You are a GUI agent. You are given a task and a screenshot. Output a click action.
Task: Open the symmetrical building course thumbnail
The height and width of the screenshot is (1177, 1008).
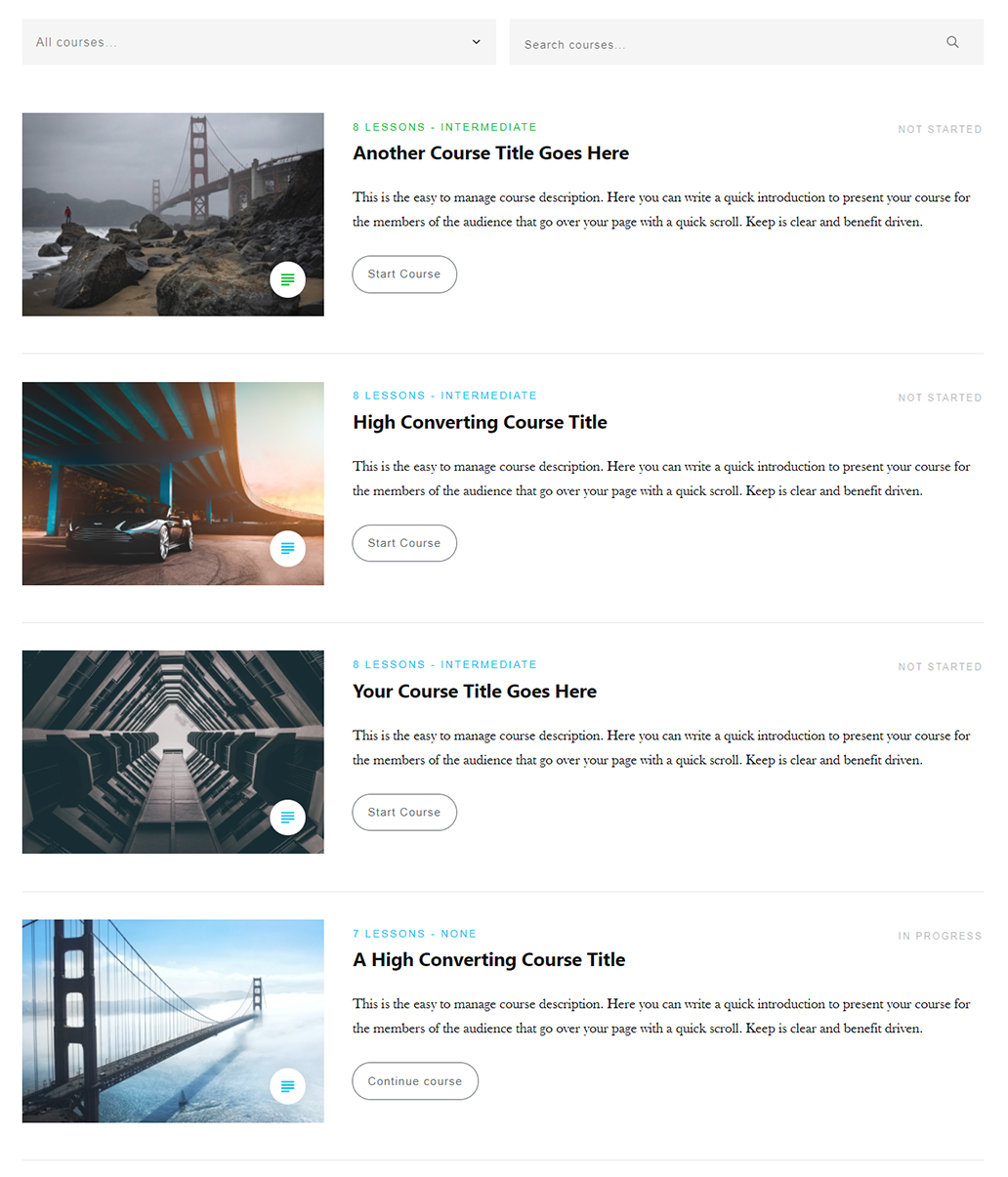[173, 752]
